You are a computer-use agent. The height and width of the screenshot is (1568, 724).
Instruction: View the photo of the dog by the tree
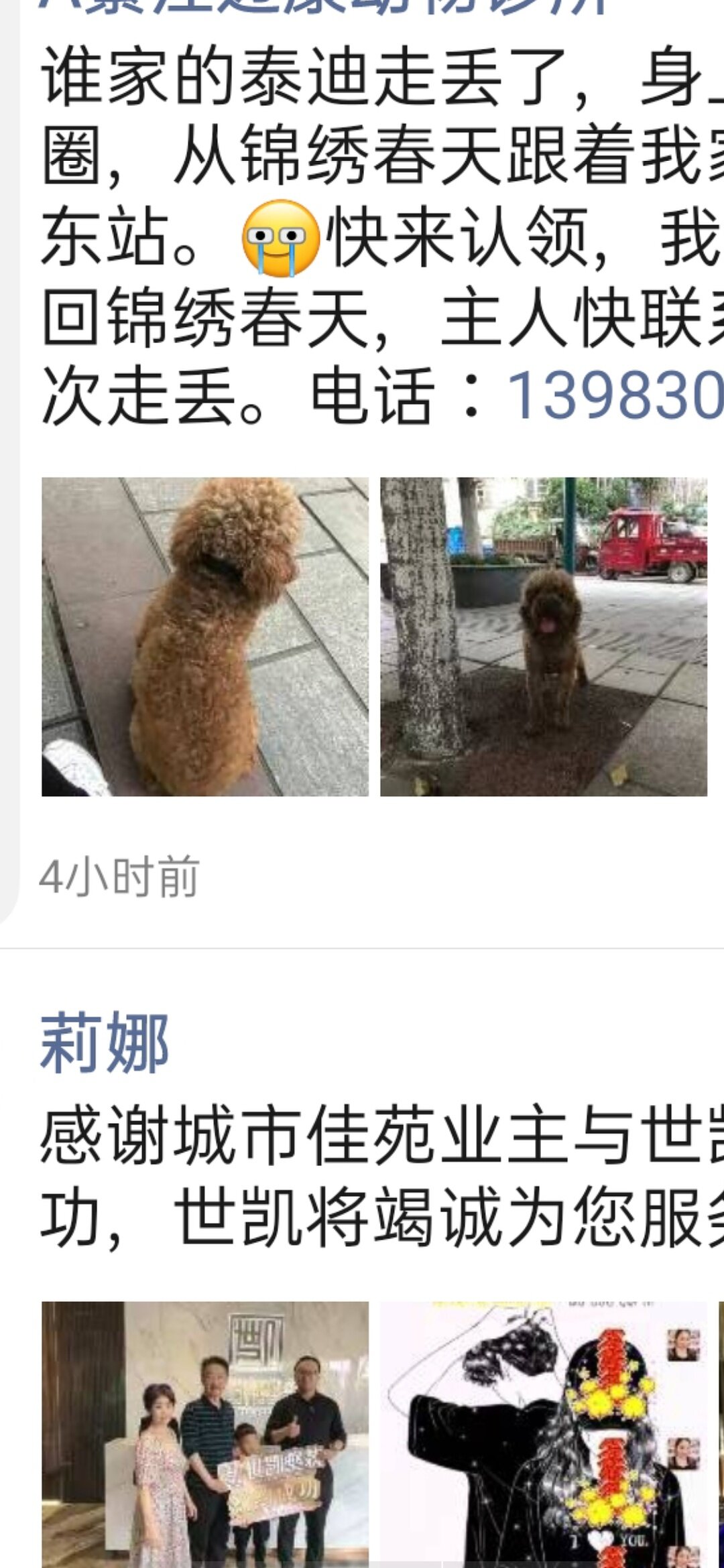[x=544, y=637]
